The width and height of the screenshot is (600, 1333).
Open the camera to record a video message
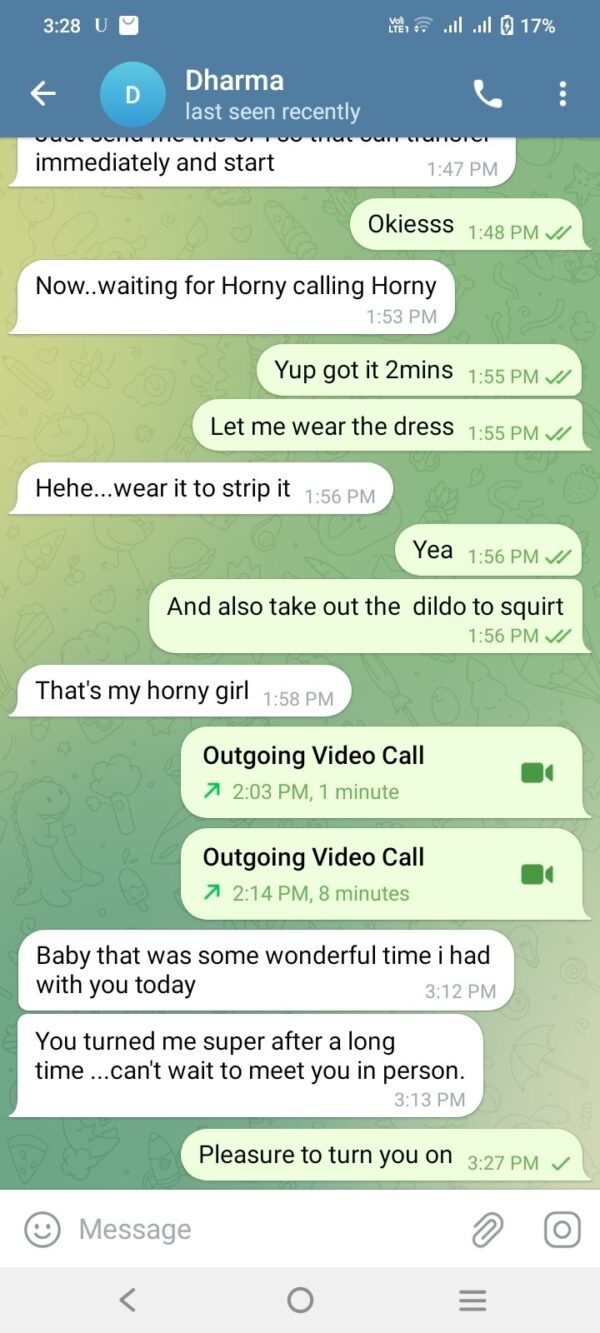562,1229
